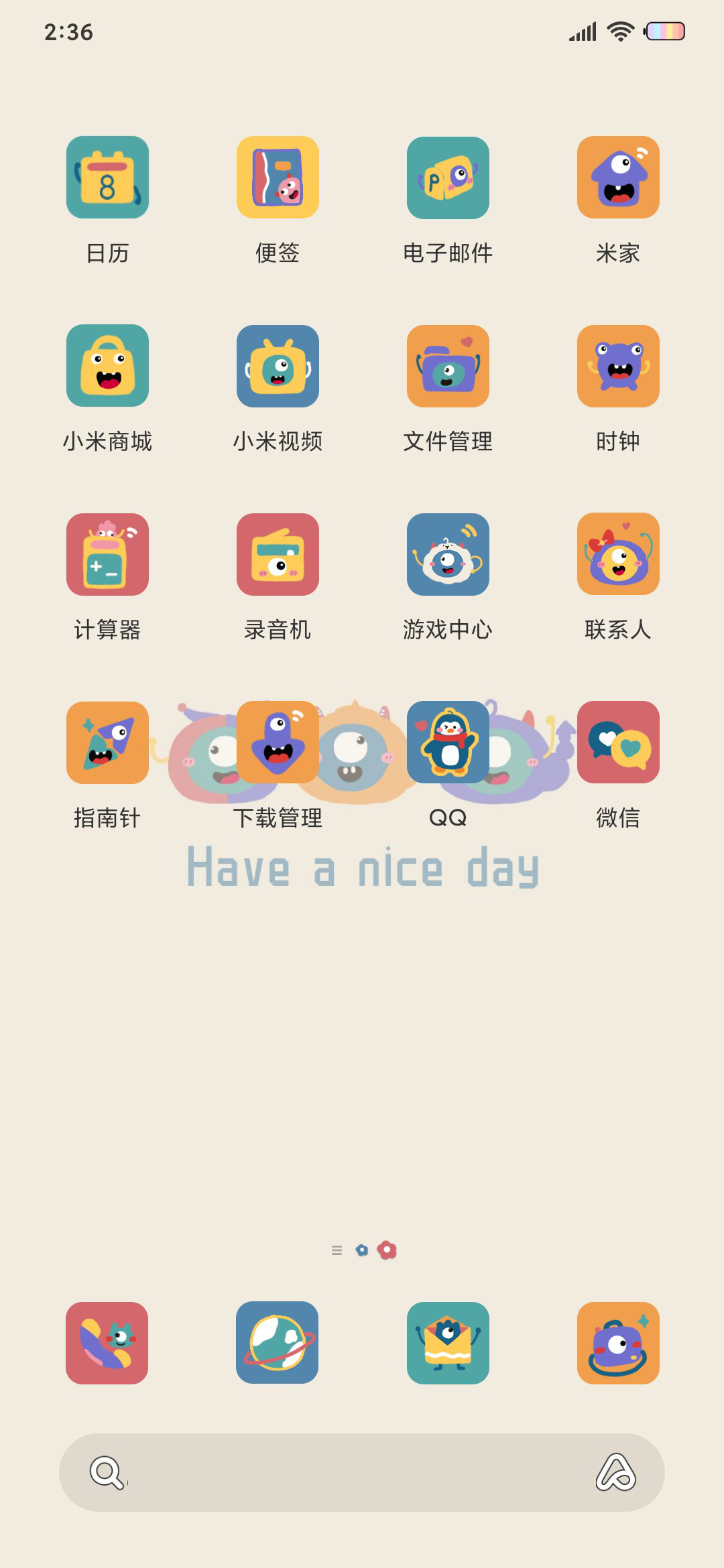Tap the home screen search bar

(362, 1472)
